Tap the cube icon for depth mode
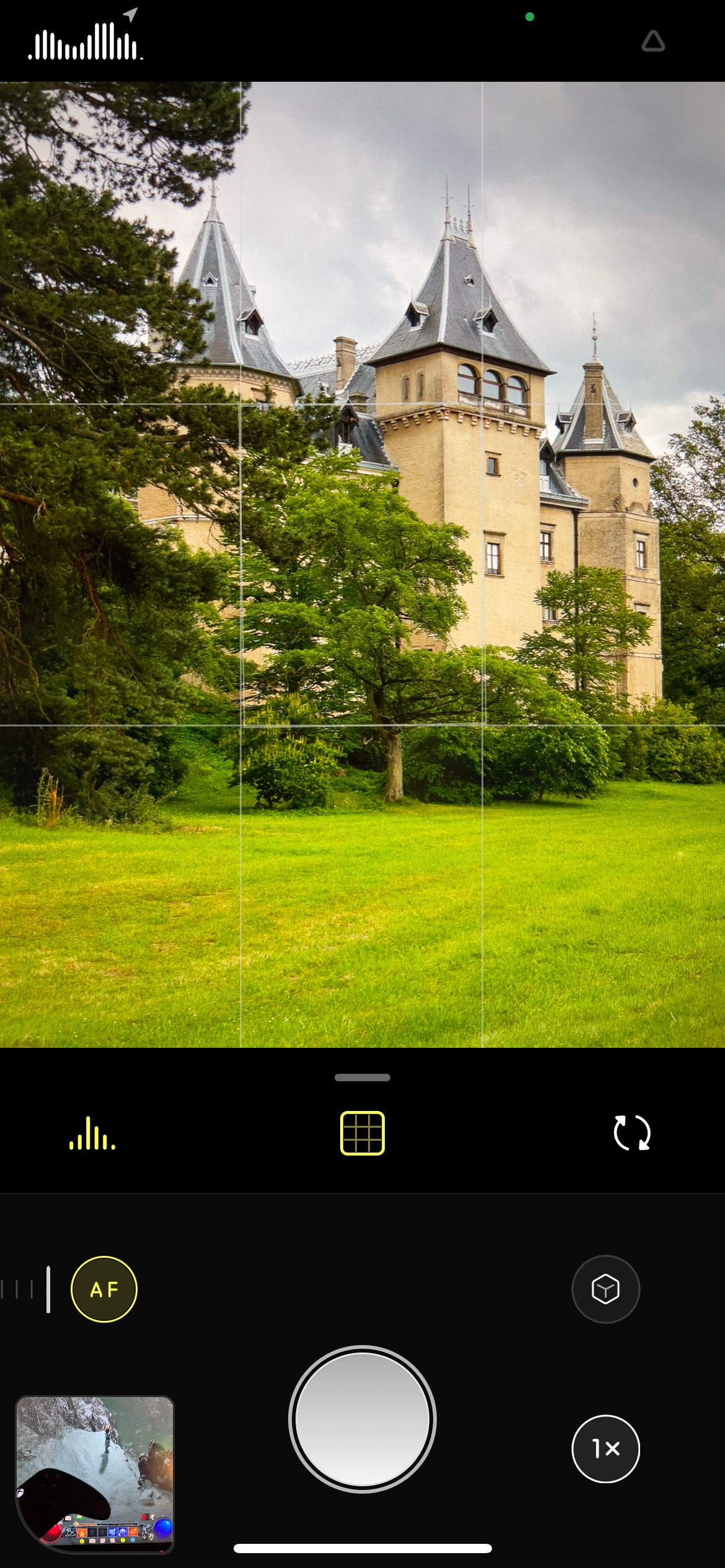Viewport: 725px width, 1568px height. tap(605, 1289)
